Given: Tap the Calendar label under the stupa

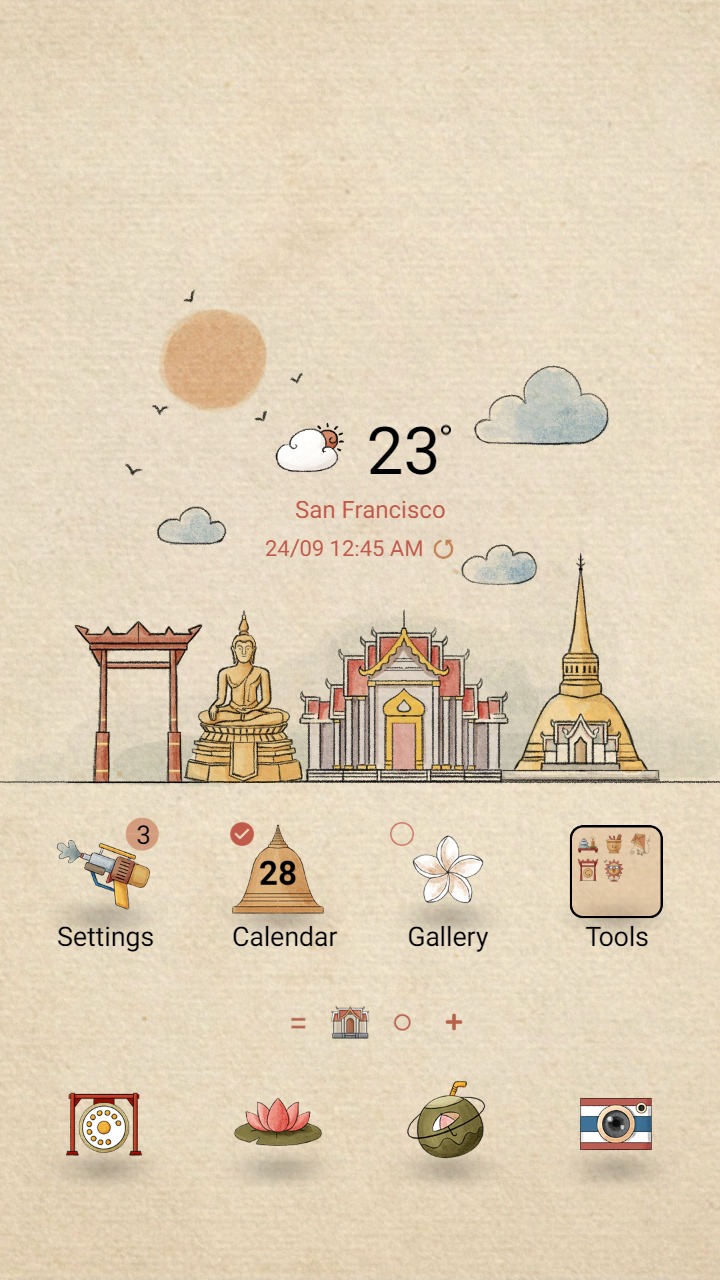Looking at the screenshot, I should click(283, 937).
